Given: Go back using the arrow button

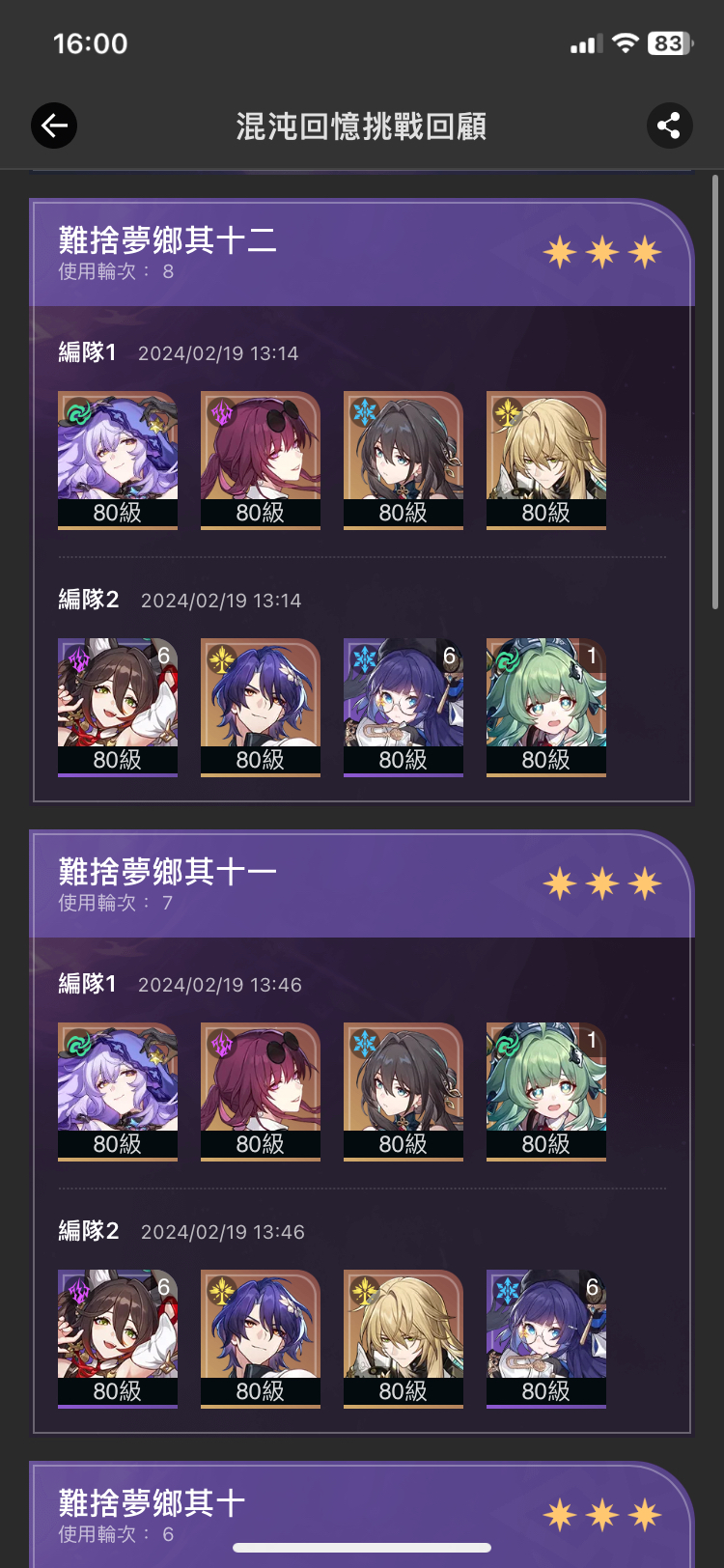Looking at the screenshot, I should pyautogui.click(x=54, y=126).
